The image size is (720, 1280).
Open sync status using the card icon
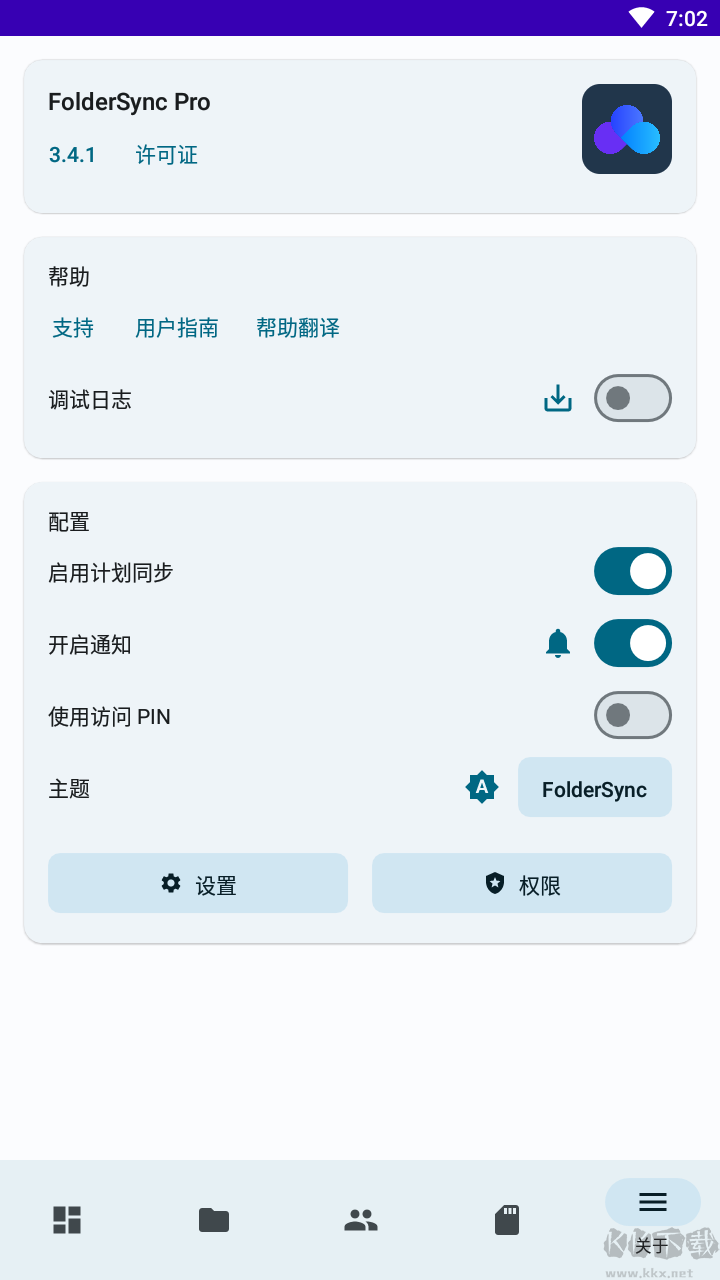click(x=506, y=1219)
